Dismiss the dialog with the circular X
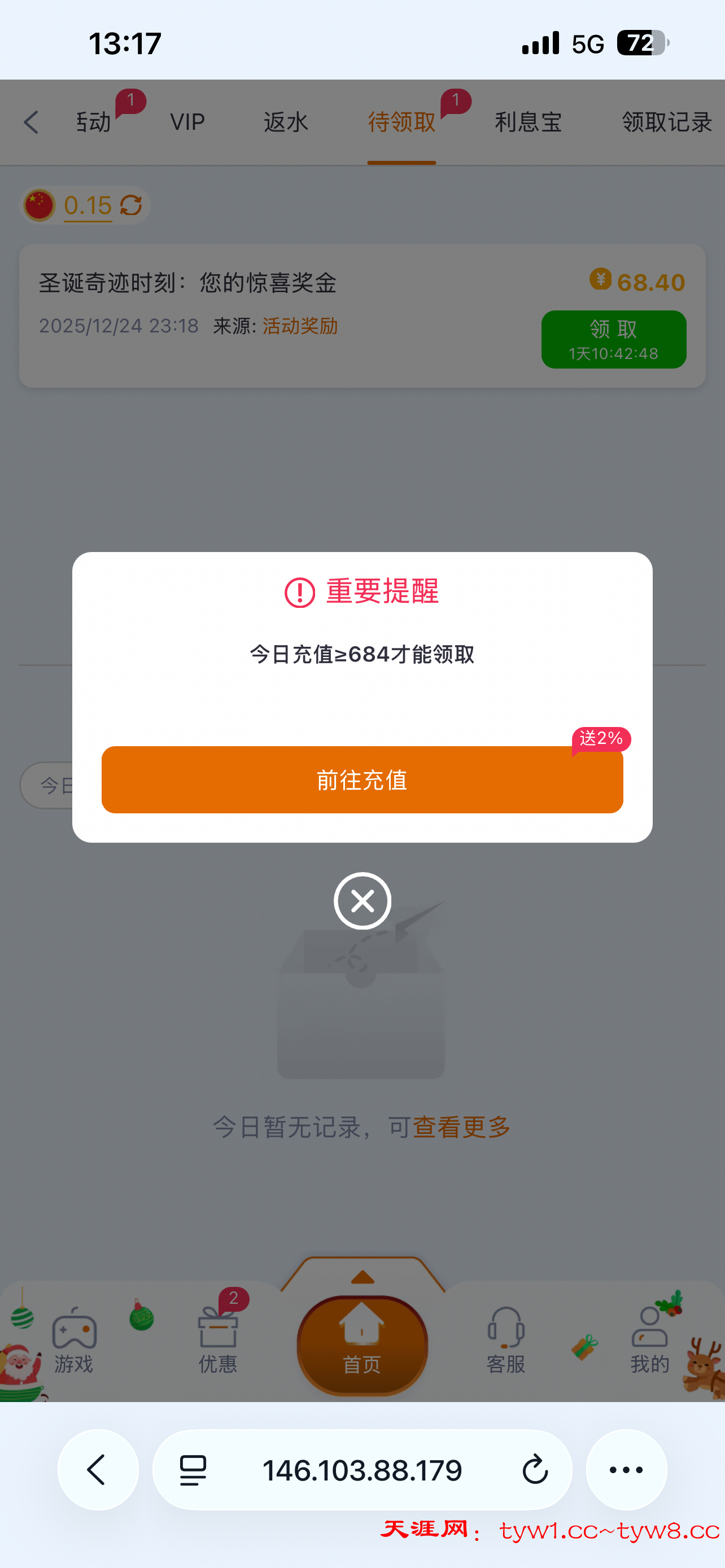This screenshot has width=725, height=1568. coord(362,901)
